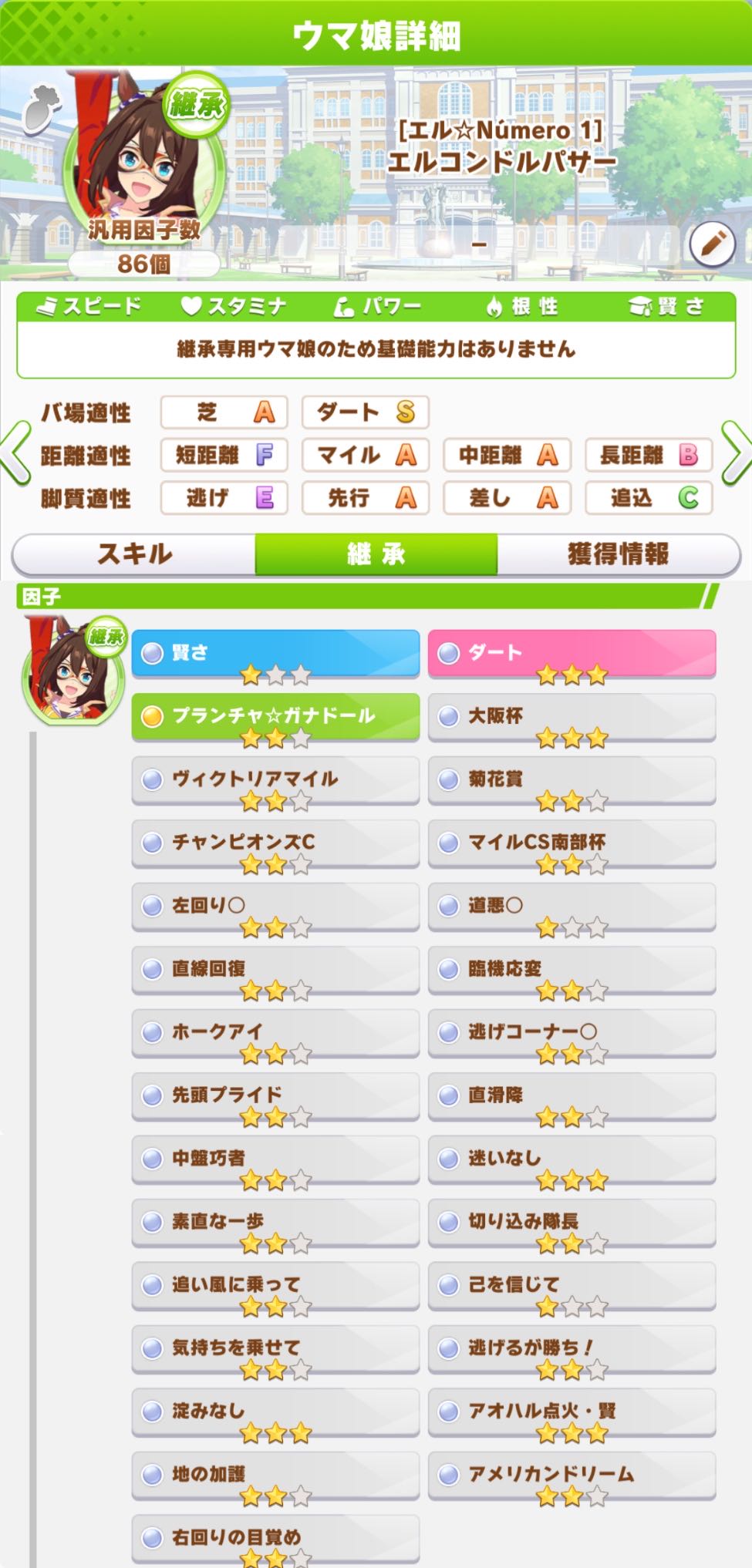Show details for ヴィクトリアマイル factor
Image resolution: width=752 pixels, height=1568 pixels.
(x=275, y=779)
